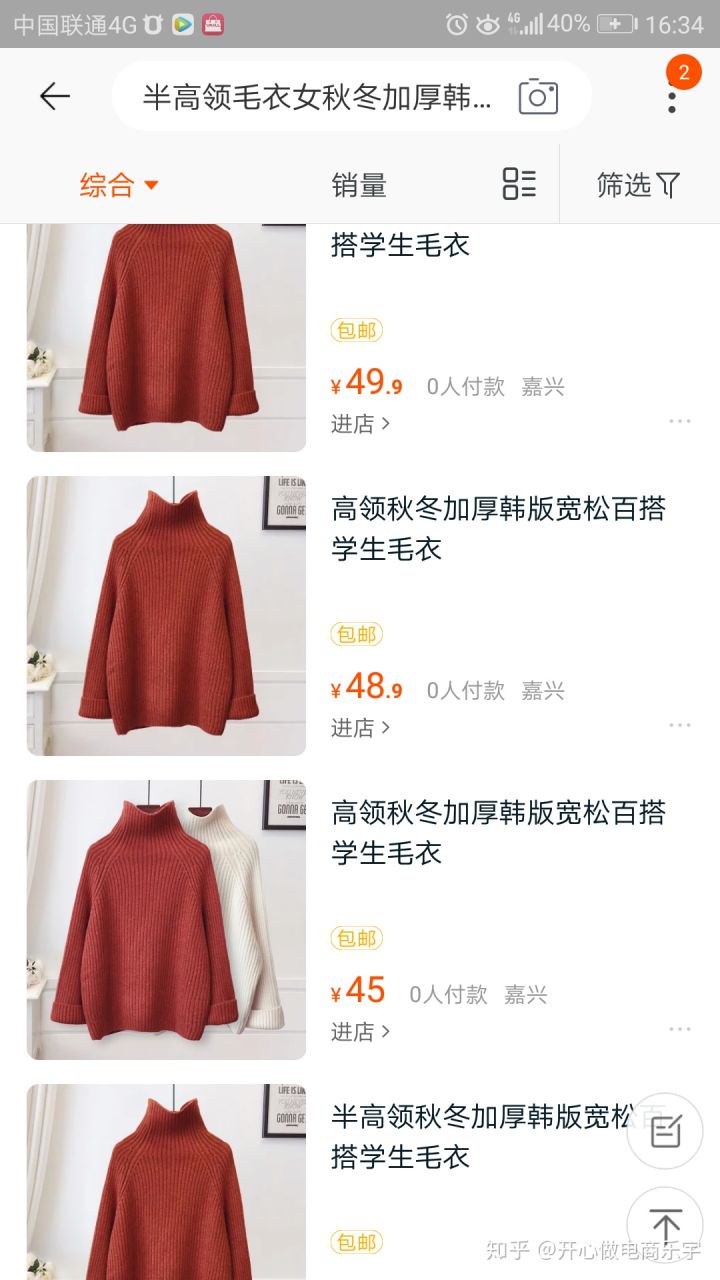
Task: Open the floating feedback note button
Action: pos(665,1131)
